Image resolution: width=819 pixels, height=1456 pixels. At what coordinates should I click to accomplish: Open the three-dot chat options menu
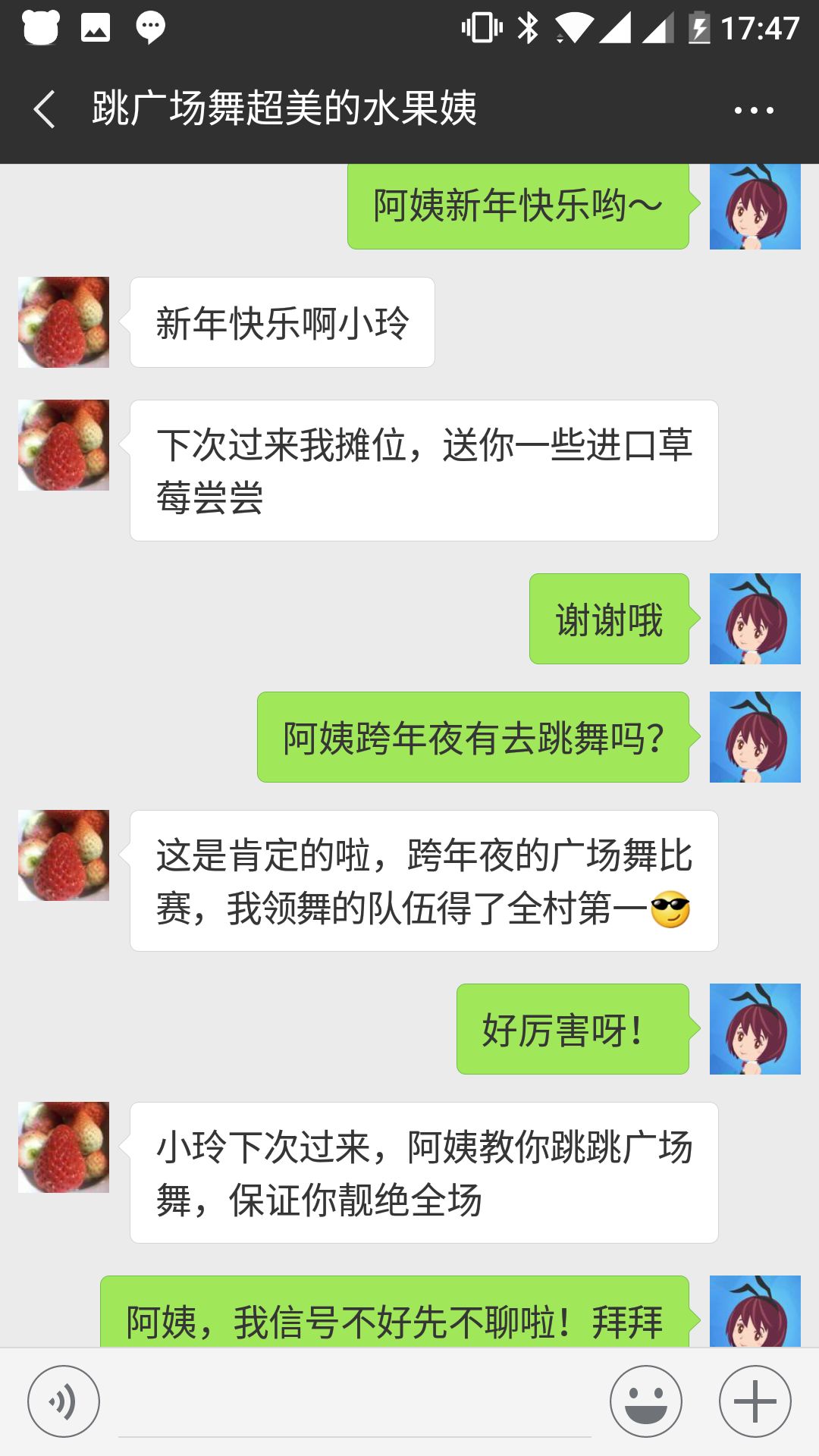[x=754, y=110]
